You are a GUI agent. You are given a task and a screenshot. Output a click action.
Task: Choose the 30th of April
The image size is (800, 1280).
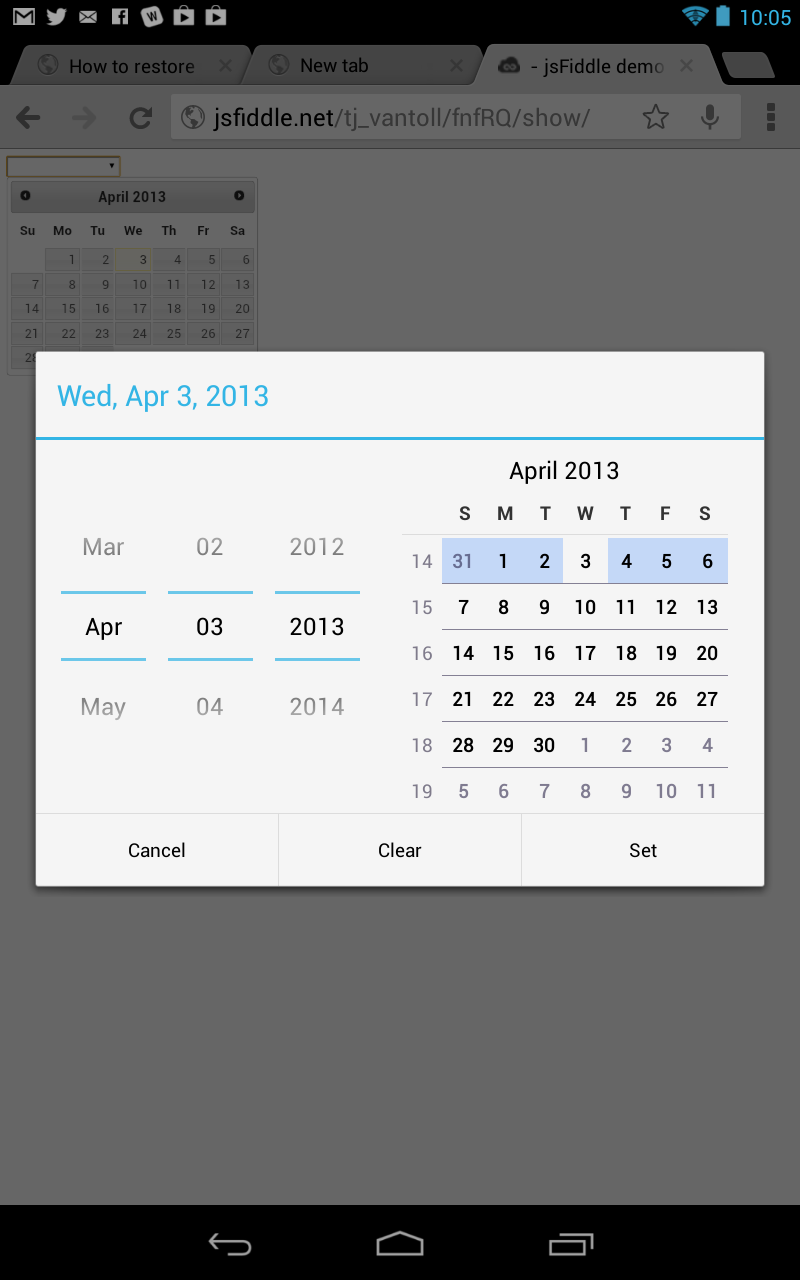[544, 745]
